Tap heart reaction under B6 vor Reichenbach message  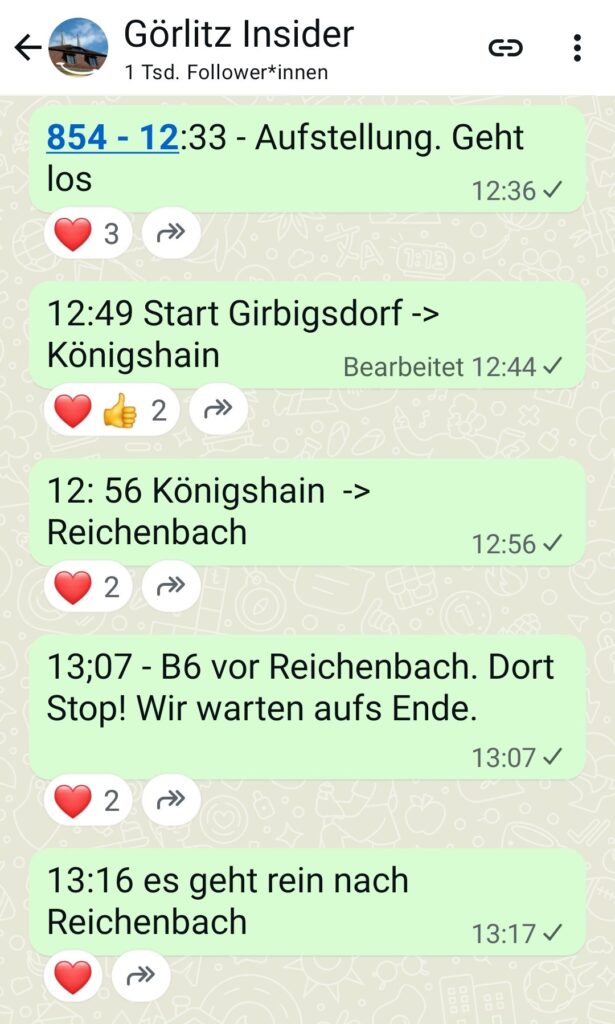tap(88, 800)
